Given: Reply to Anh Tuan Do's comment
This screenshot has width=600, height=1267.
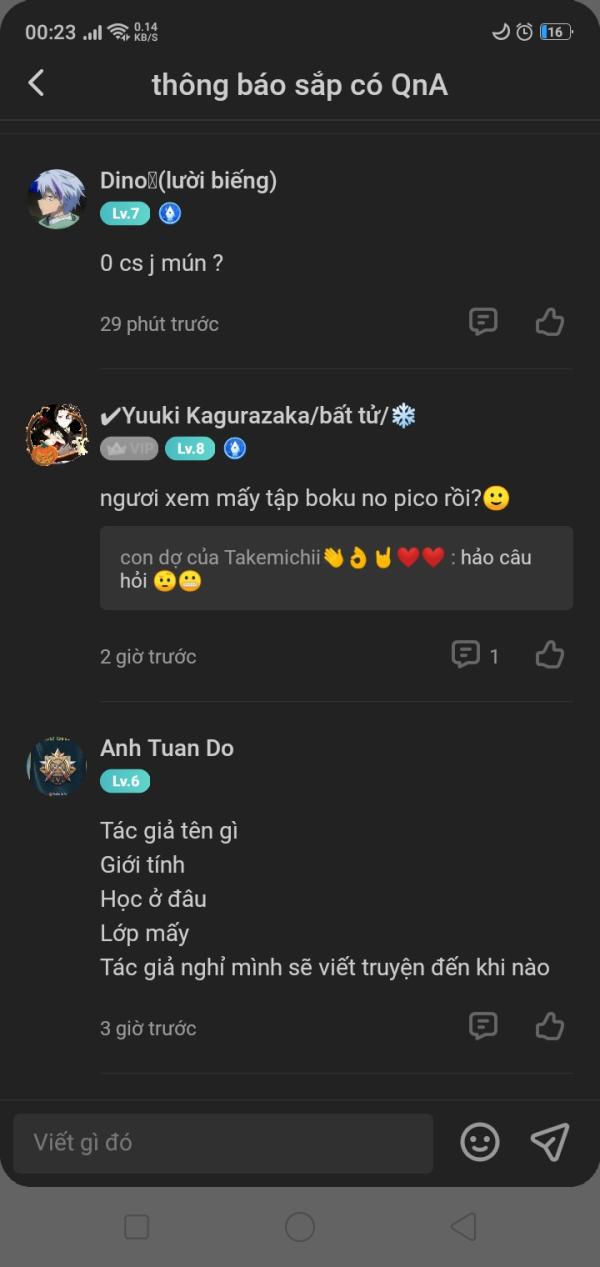Looking at the screenshot, I should click(x=483, y=1026).
